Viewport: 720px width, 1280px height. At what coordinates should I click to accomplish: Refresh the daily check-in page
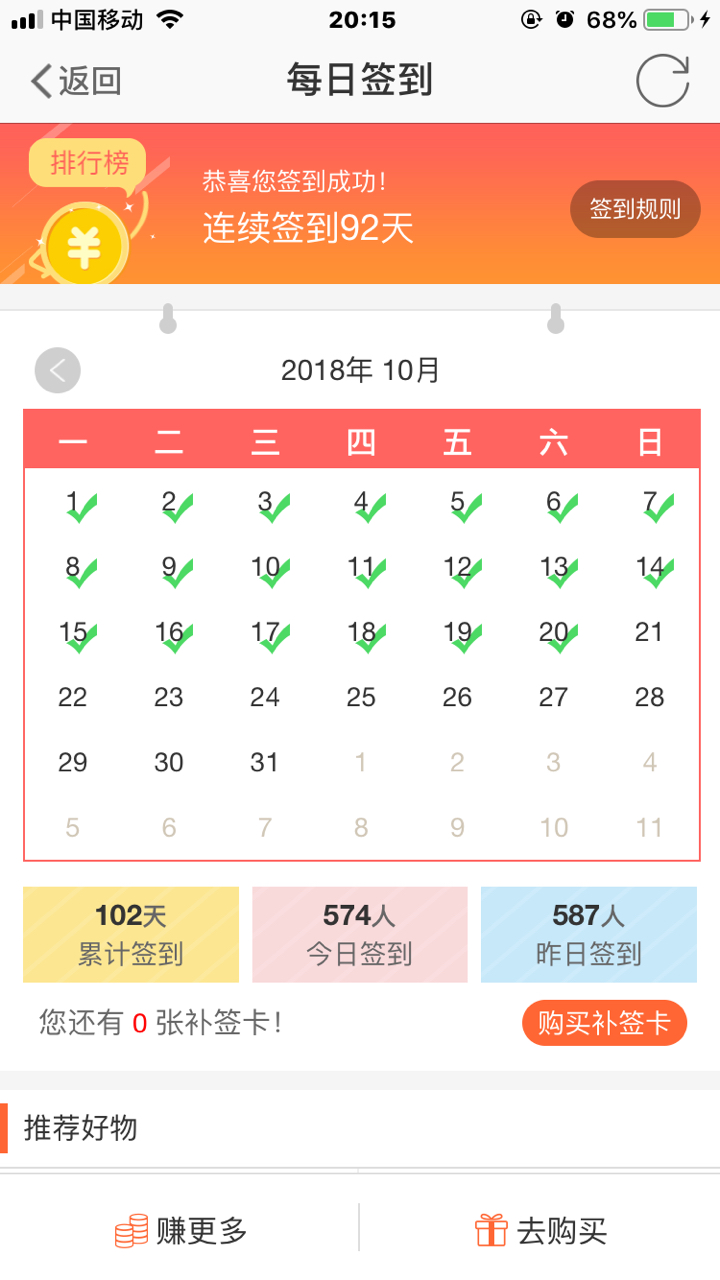[x=662, y=81]
